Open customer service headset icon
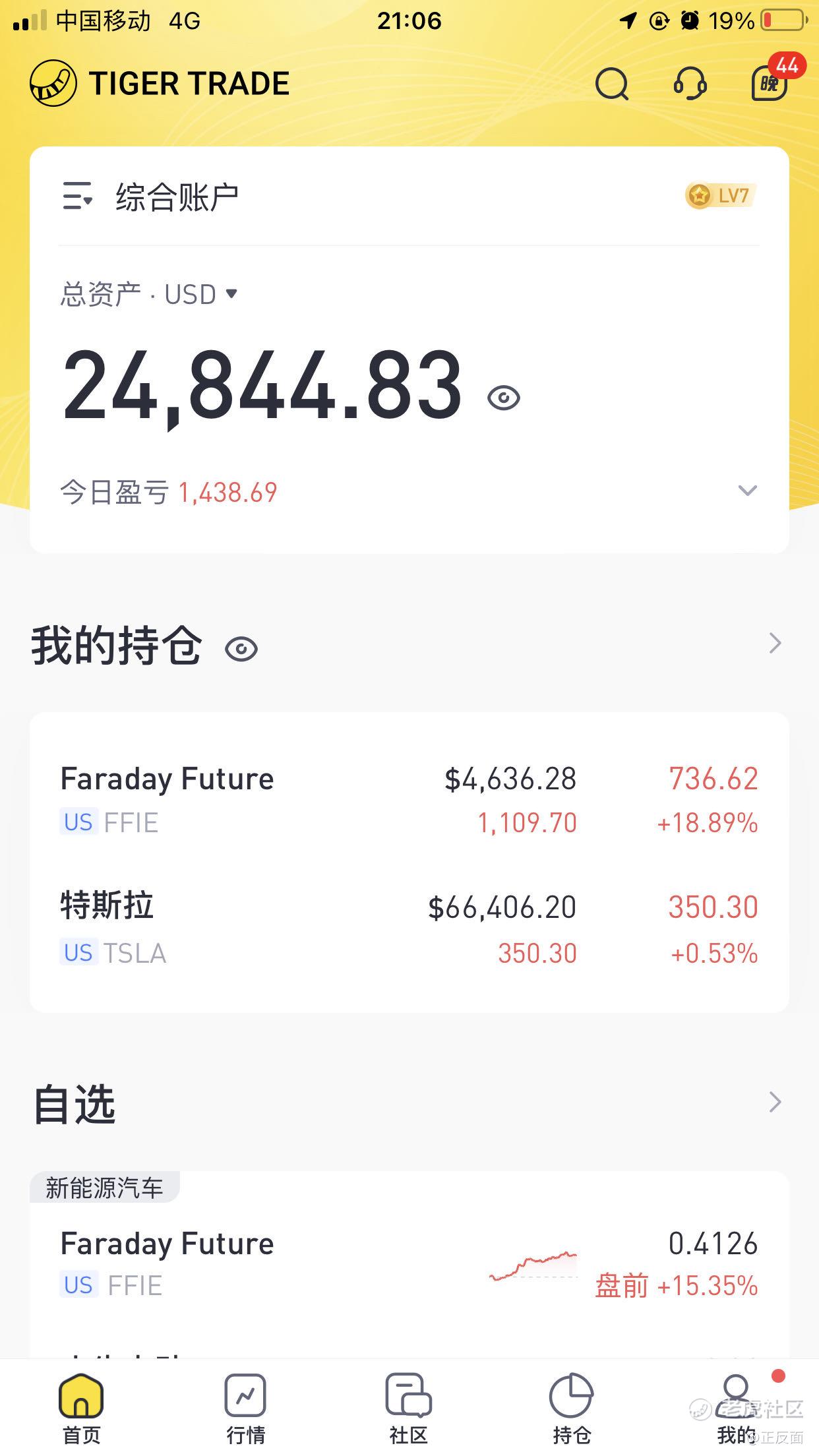The width and height of the screenshot is (819, 1456). click(x=690, y=84)
